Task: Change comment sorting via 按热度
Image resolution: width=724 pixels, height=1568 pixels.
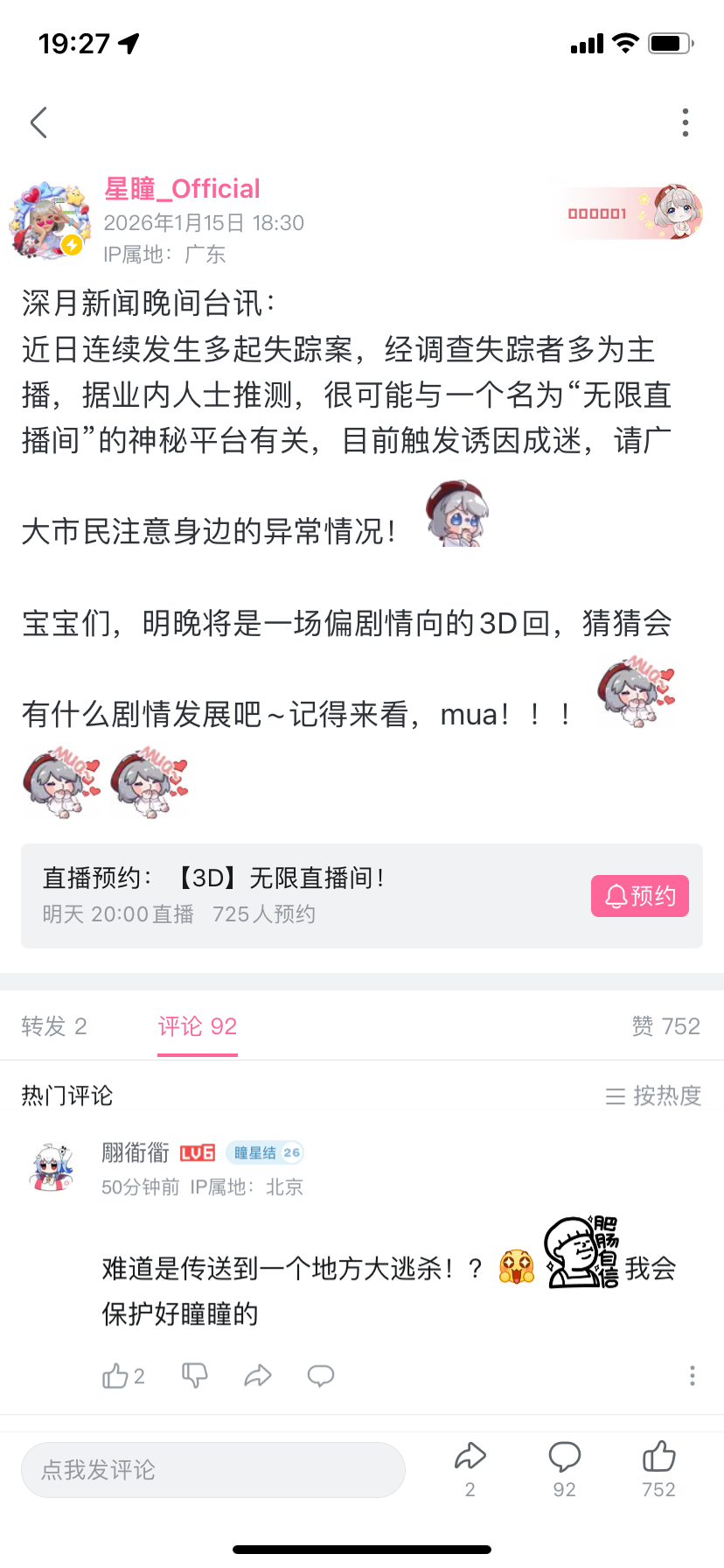Action: (x=654, y=1095)
